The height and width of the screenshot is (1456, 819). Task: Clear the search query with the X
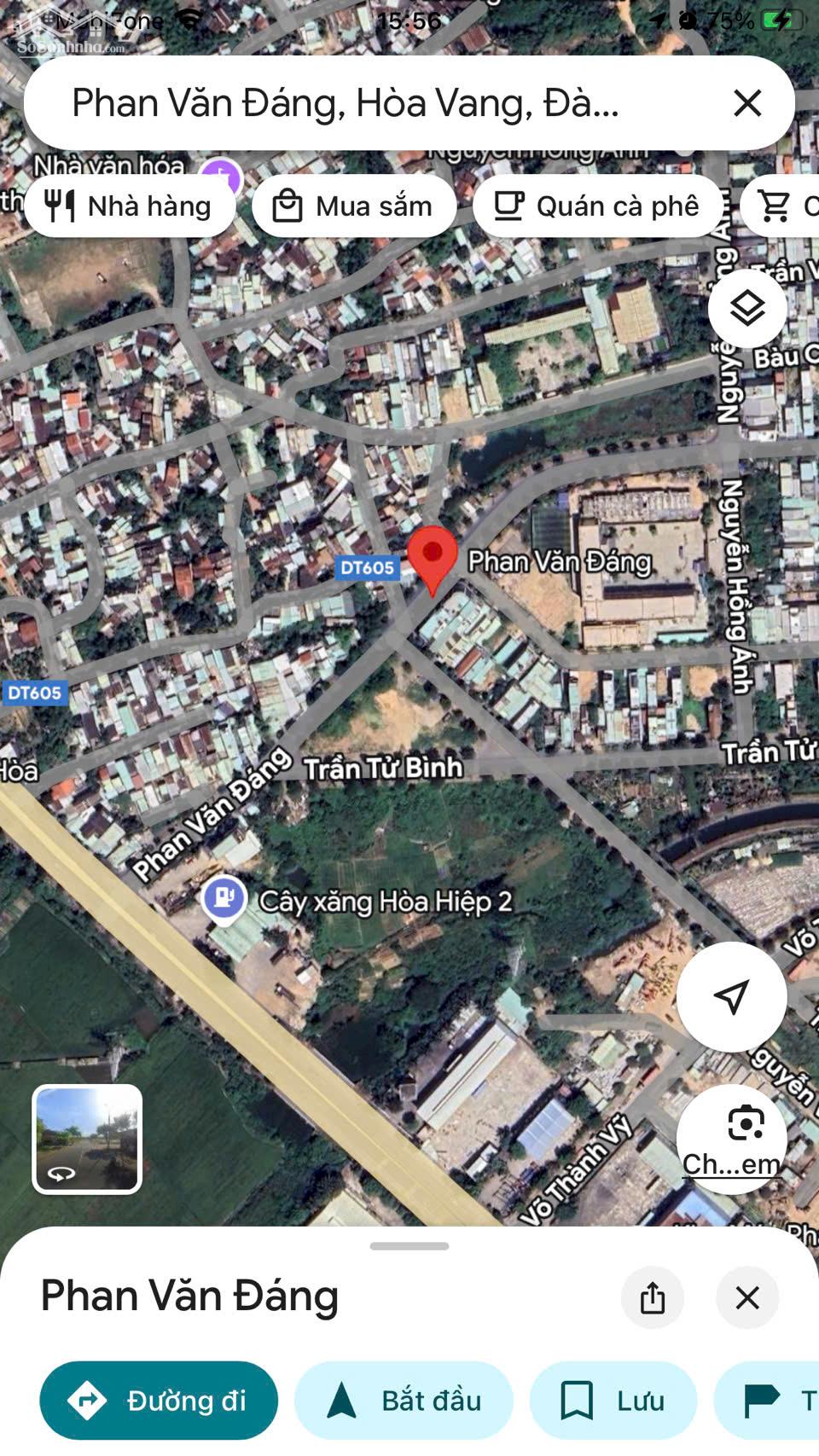pyautogui.click(x=746, y=102)
